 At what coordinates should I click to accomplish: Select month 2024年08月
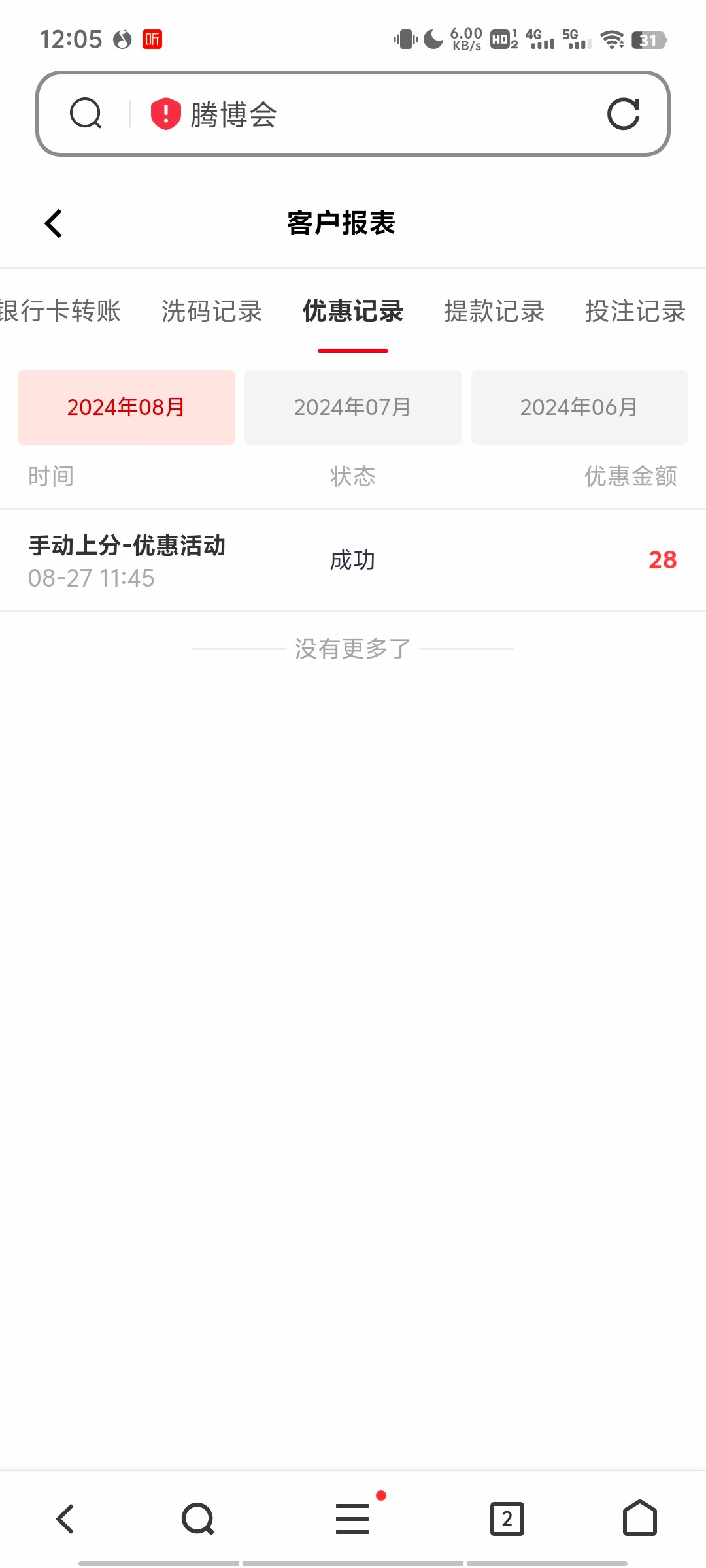(126, 408)
